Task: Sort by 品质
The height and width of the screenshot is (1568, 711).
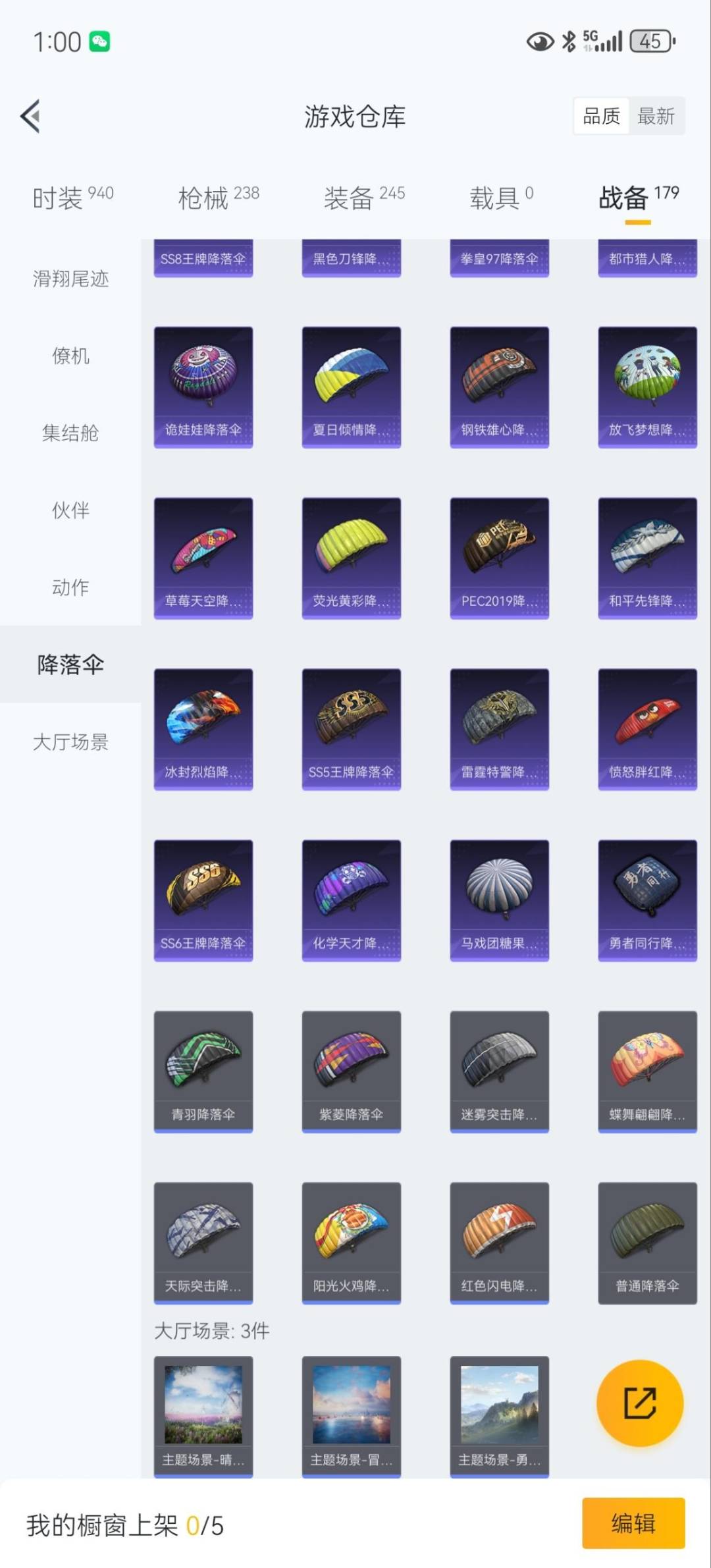Action: 601,117
